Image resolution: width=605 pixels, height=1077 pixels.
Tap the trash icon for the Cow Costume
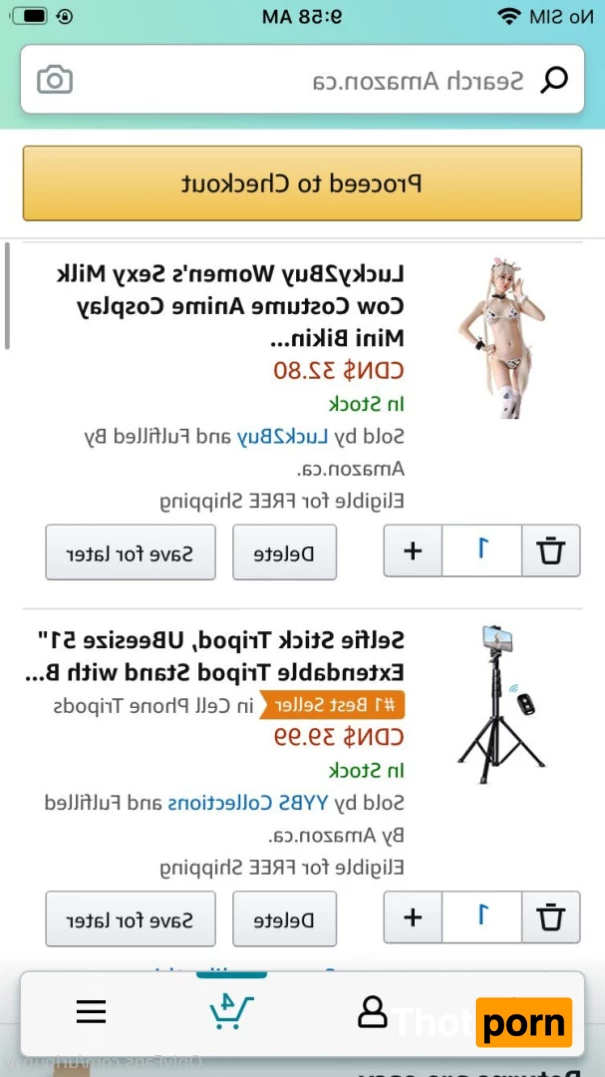(551, 551)
